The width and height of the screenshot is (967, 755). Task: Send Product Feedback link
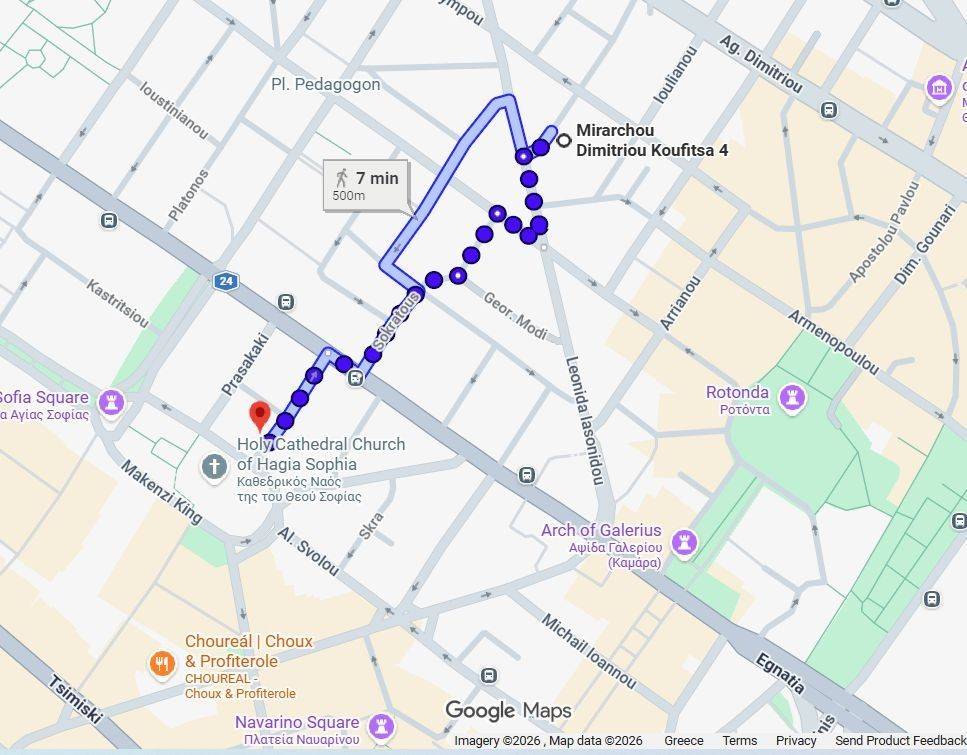click(900, 741)
